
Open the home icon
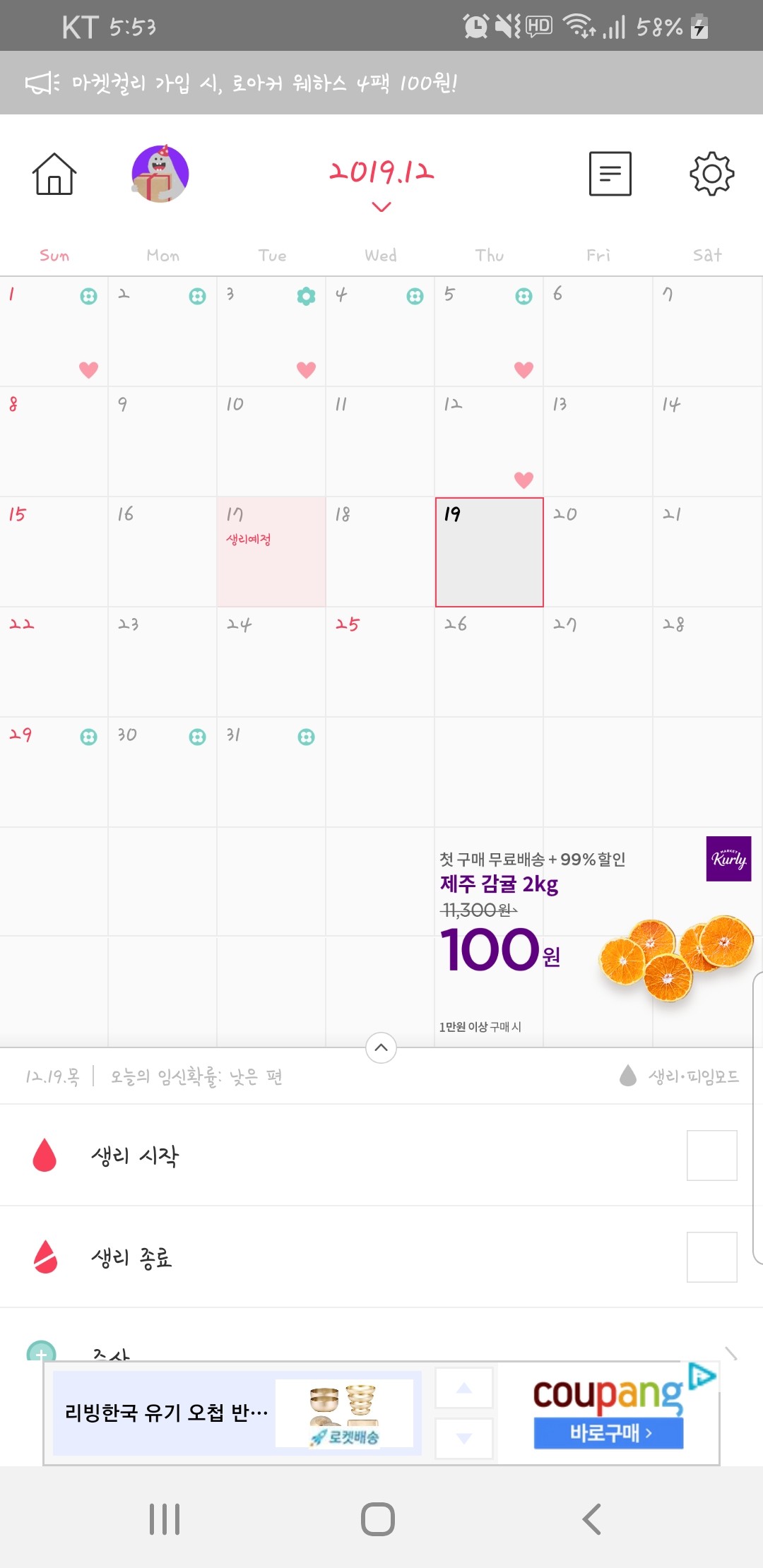(54, 174)
